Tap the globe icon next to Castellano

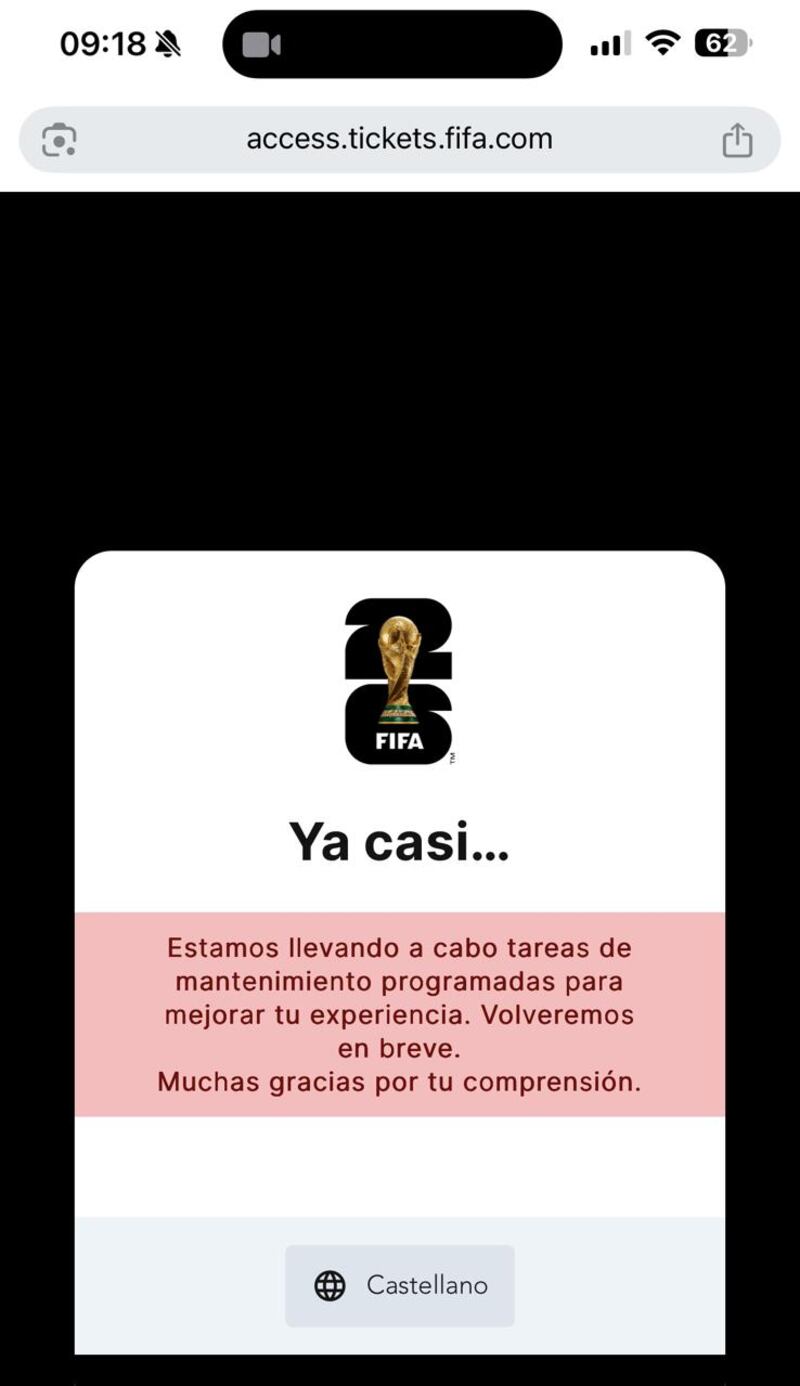[x=329, y=1285]
